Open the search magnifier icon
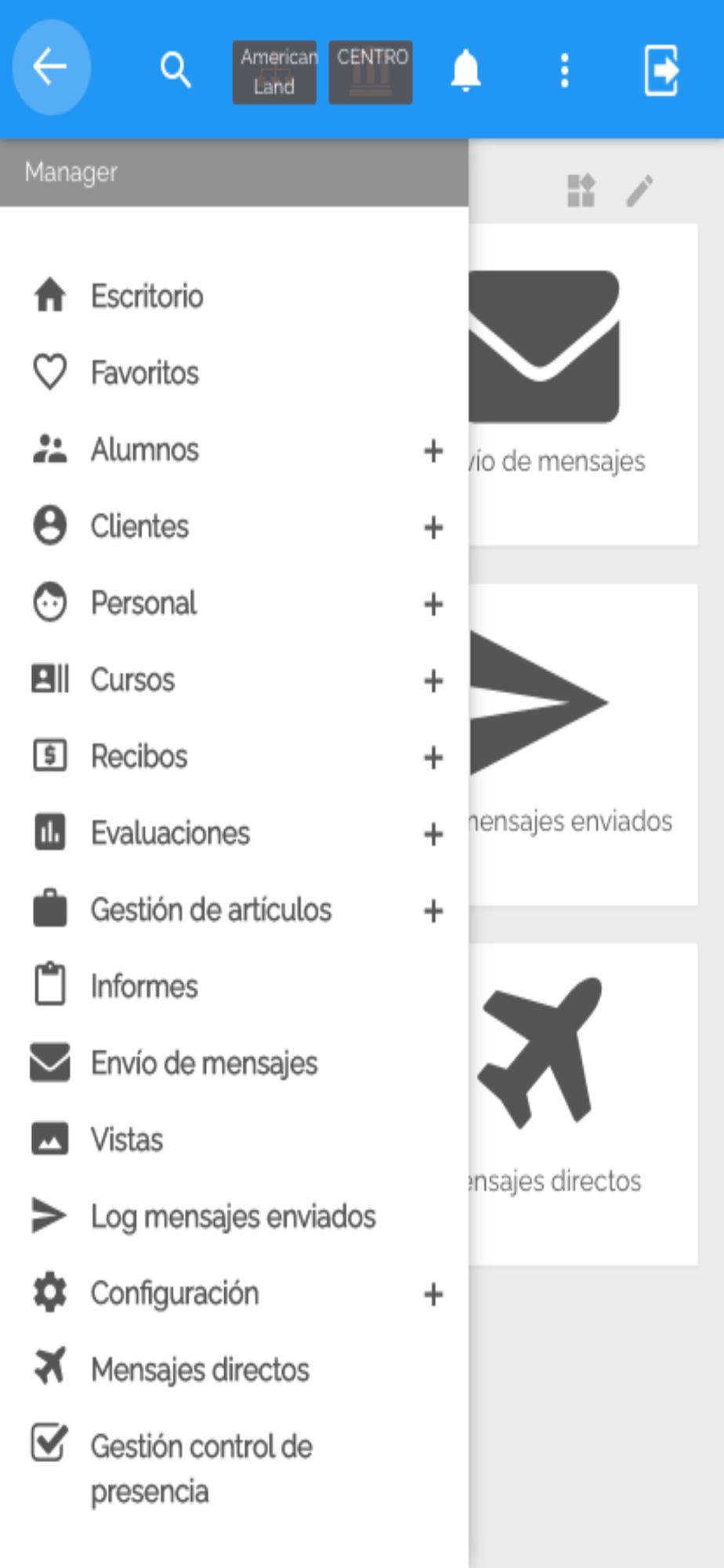This screenshot has height=1568, width=724. [x=176, y=70]
